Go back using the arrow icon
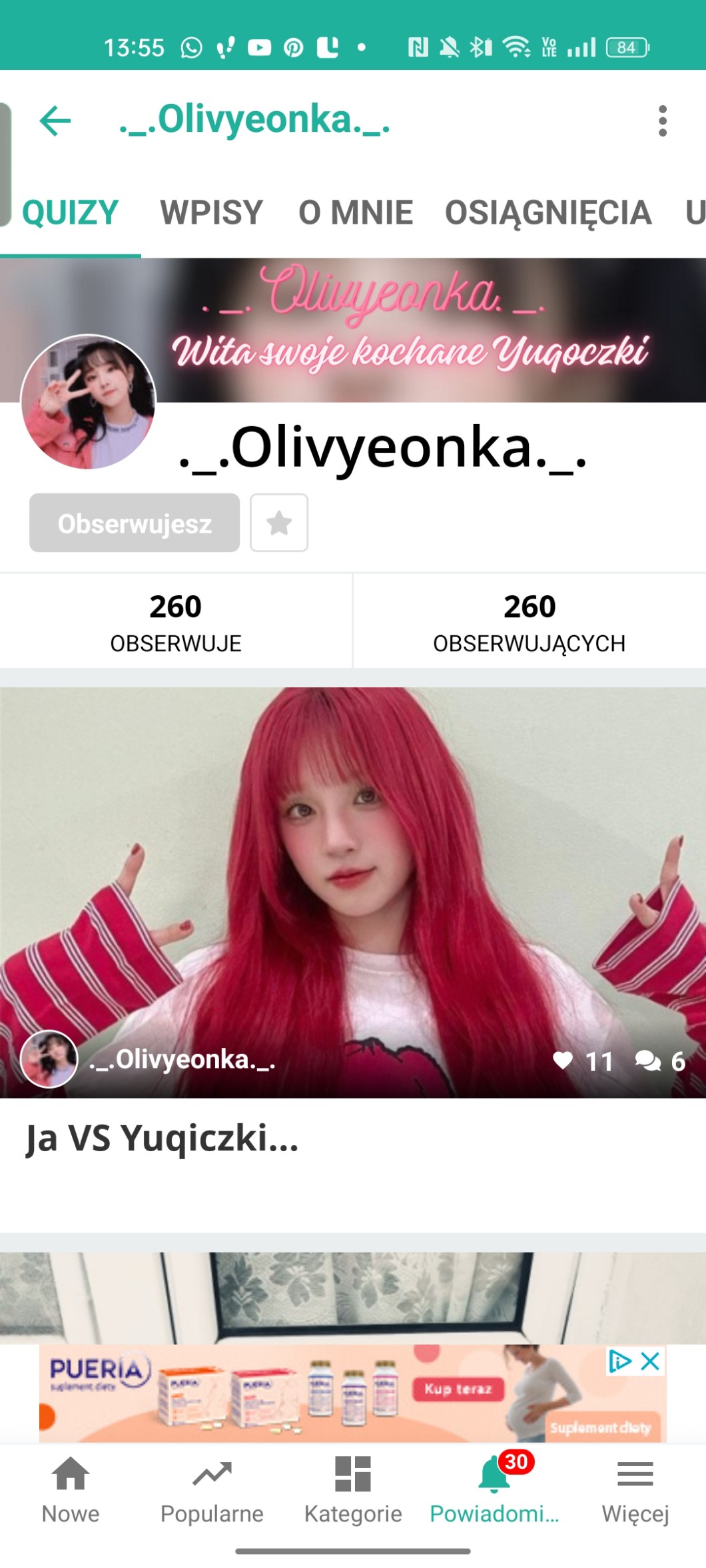Image resolution: width=706 pixels, height=1568 pixels. coord(55,121)
